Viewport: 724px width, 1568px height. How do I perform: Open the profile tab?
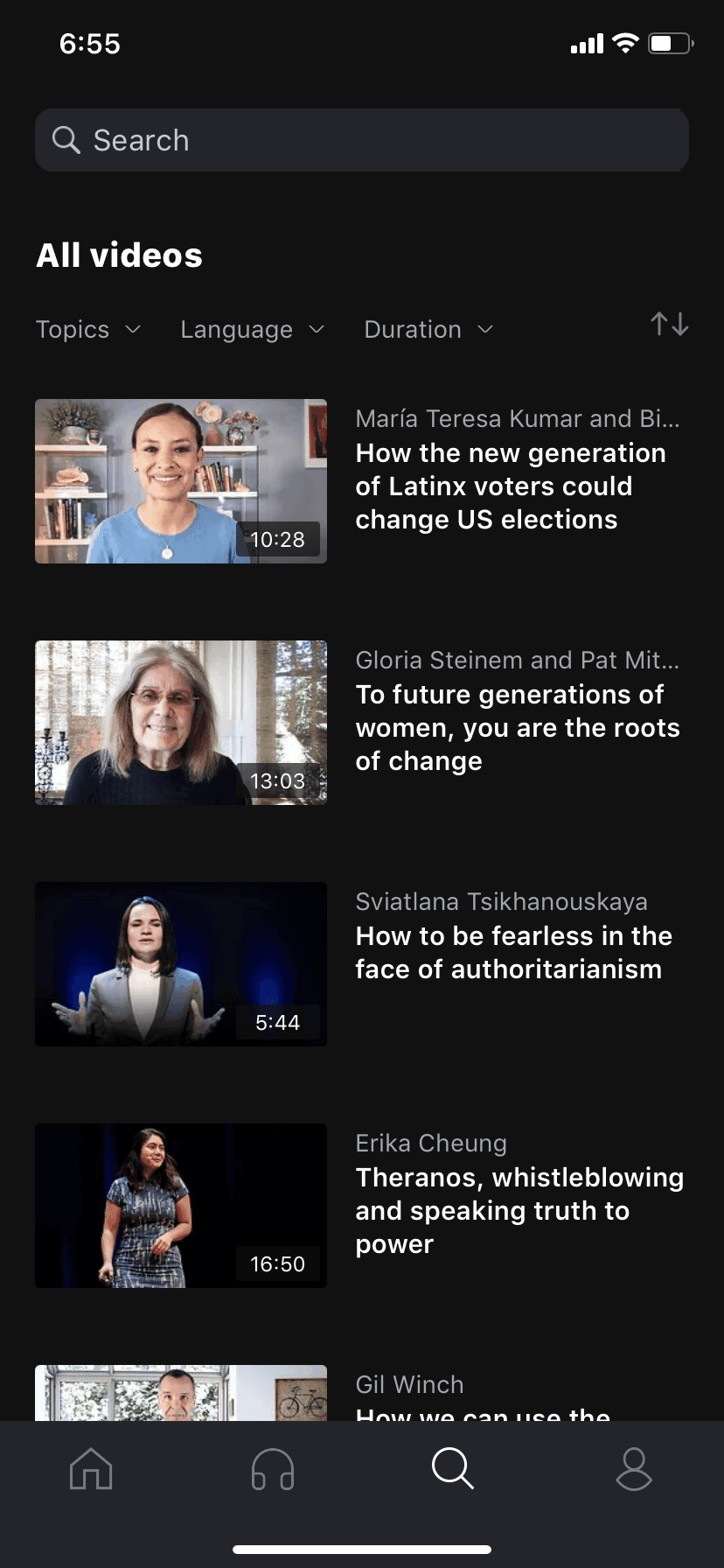[634, 1468]
